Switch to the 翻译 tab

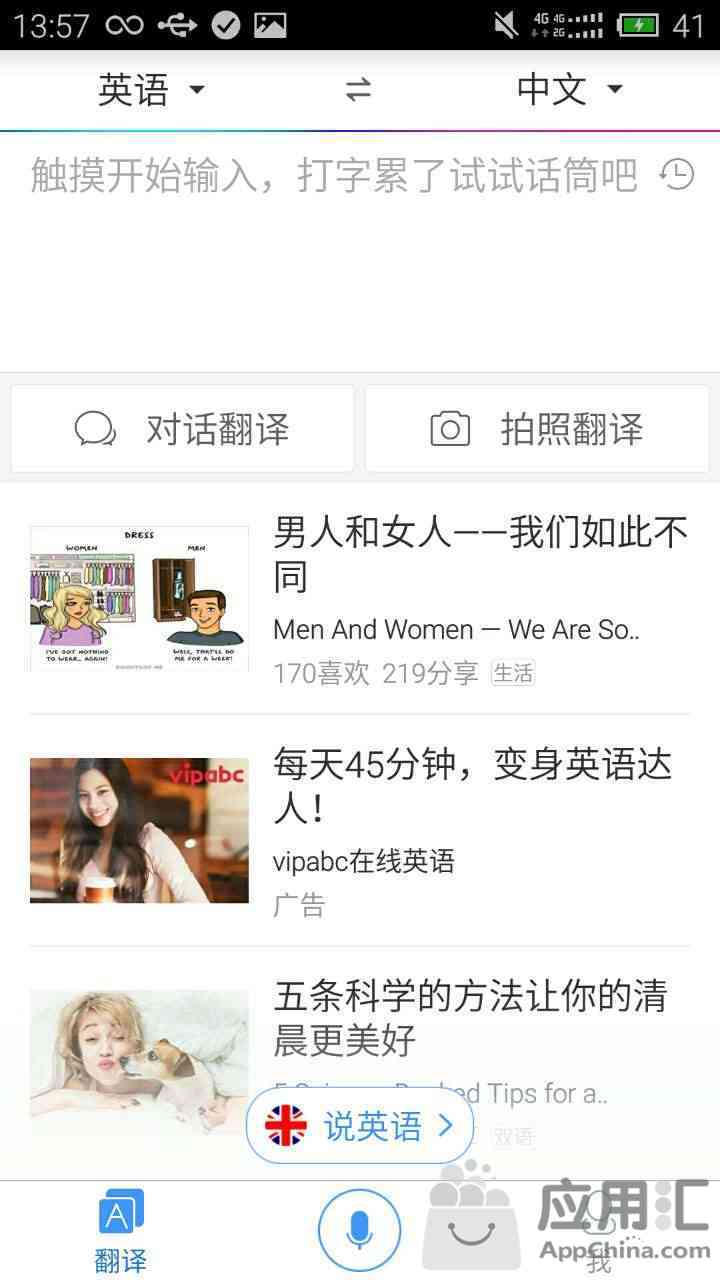121,1231
